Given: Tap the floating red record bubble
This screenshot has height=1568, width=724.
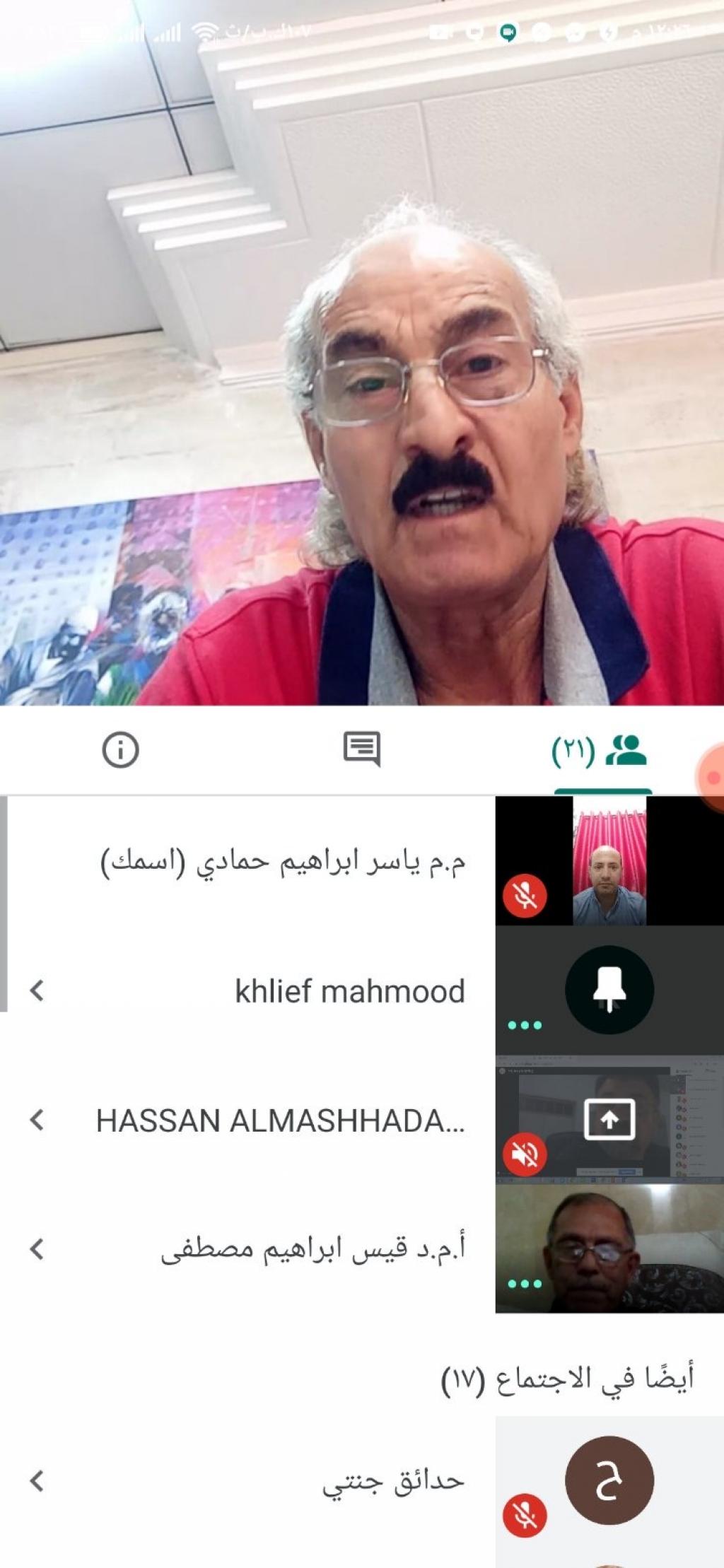Looking at the screenshot, I should pos(711,778).
